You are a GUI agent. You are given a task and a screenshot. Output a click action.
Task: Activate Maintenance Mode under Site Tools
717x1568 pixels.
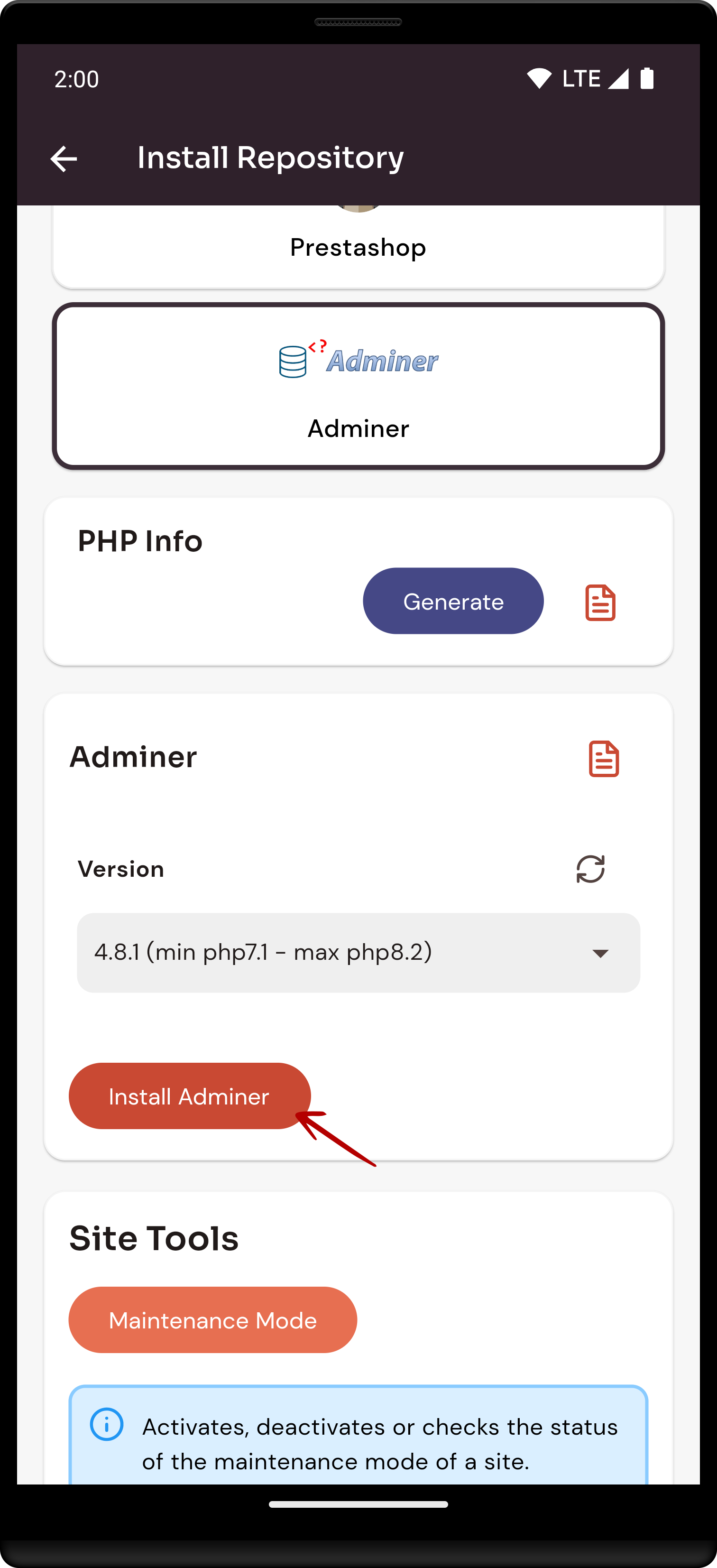point(212,1320)
